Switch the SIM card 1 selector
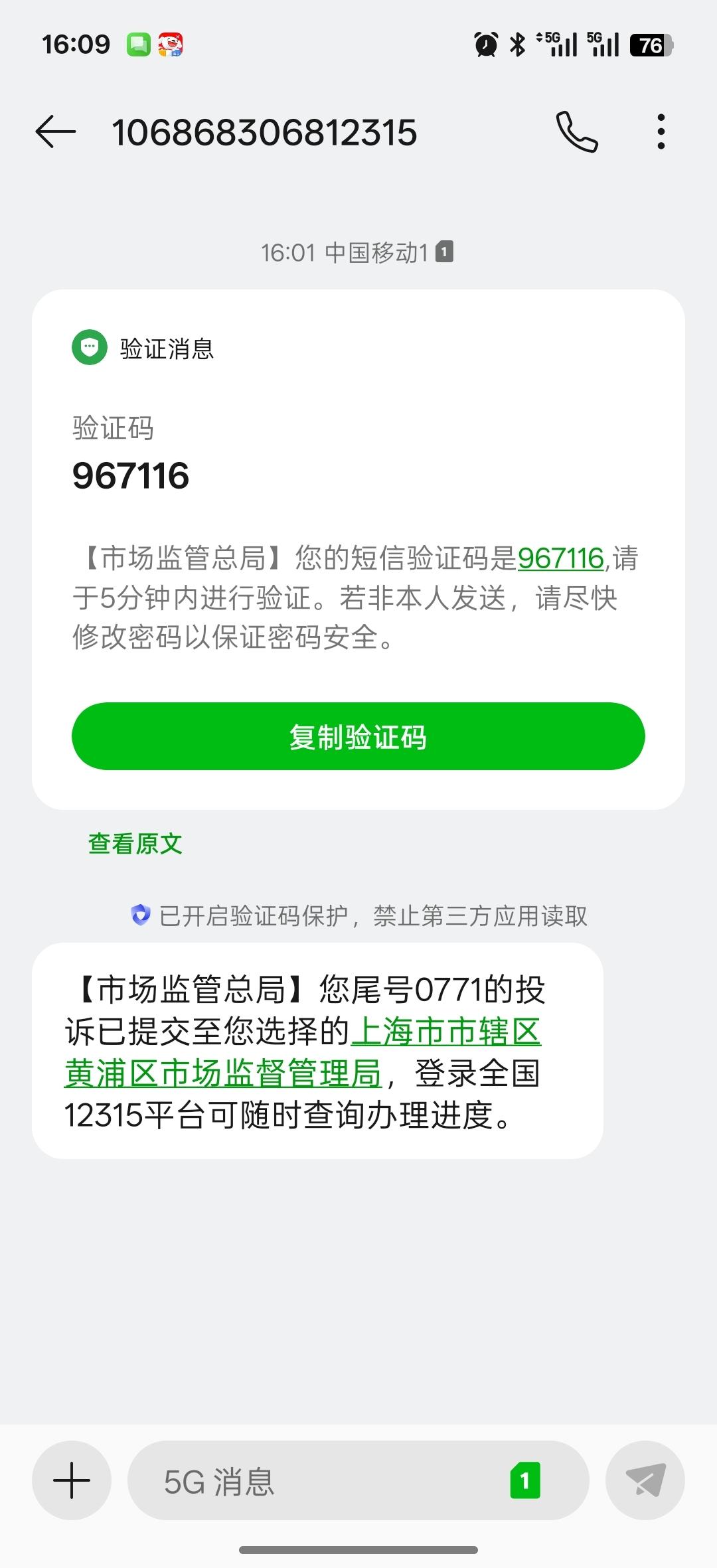This screenshot has width=717, height=1568. click(525, 1480)
